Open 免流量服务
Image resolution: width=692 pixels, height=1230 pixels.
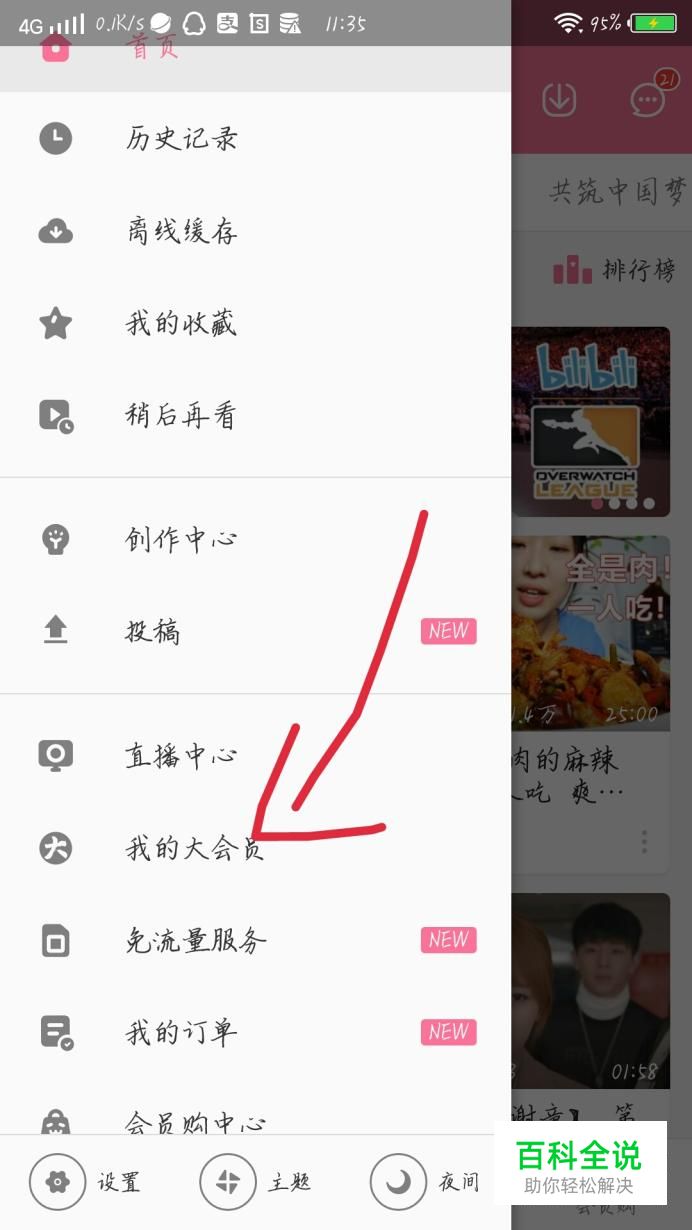pyautogui.click(x=255, y=940)
